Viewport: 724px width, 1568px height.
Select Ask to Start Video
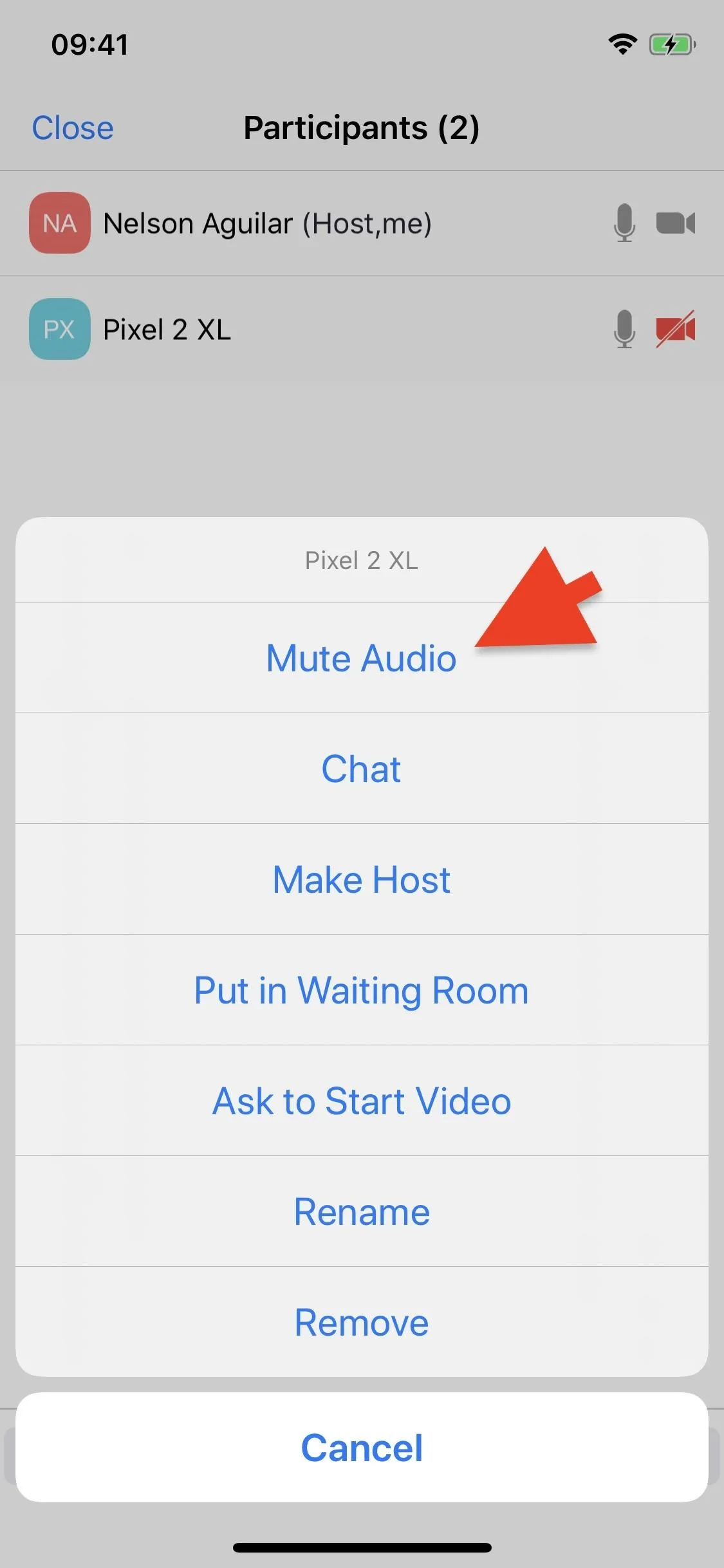click(x=362, y=1101)
